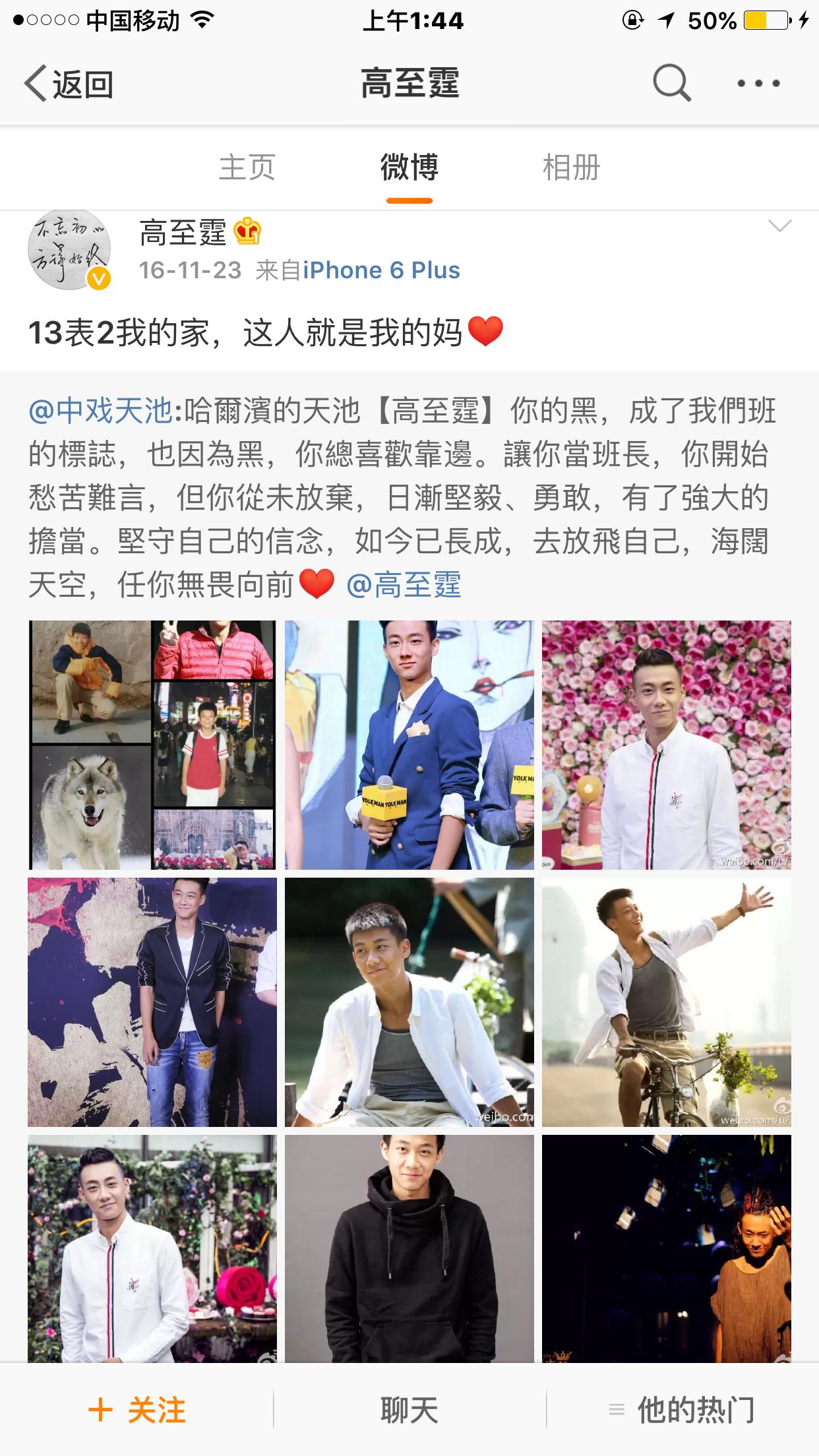Expand the post's dropdown chevron
The width and height of the screenshot is (819, 1456).
coord(780,227)
